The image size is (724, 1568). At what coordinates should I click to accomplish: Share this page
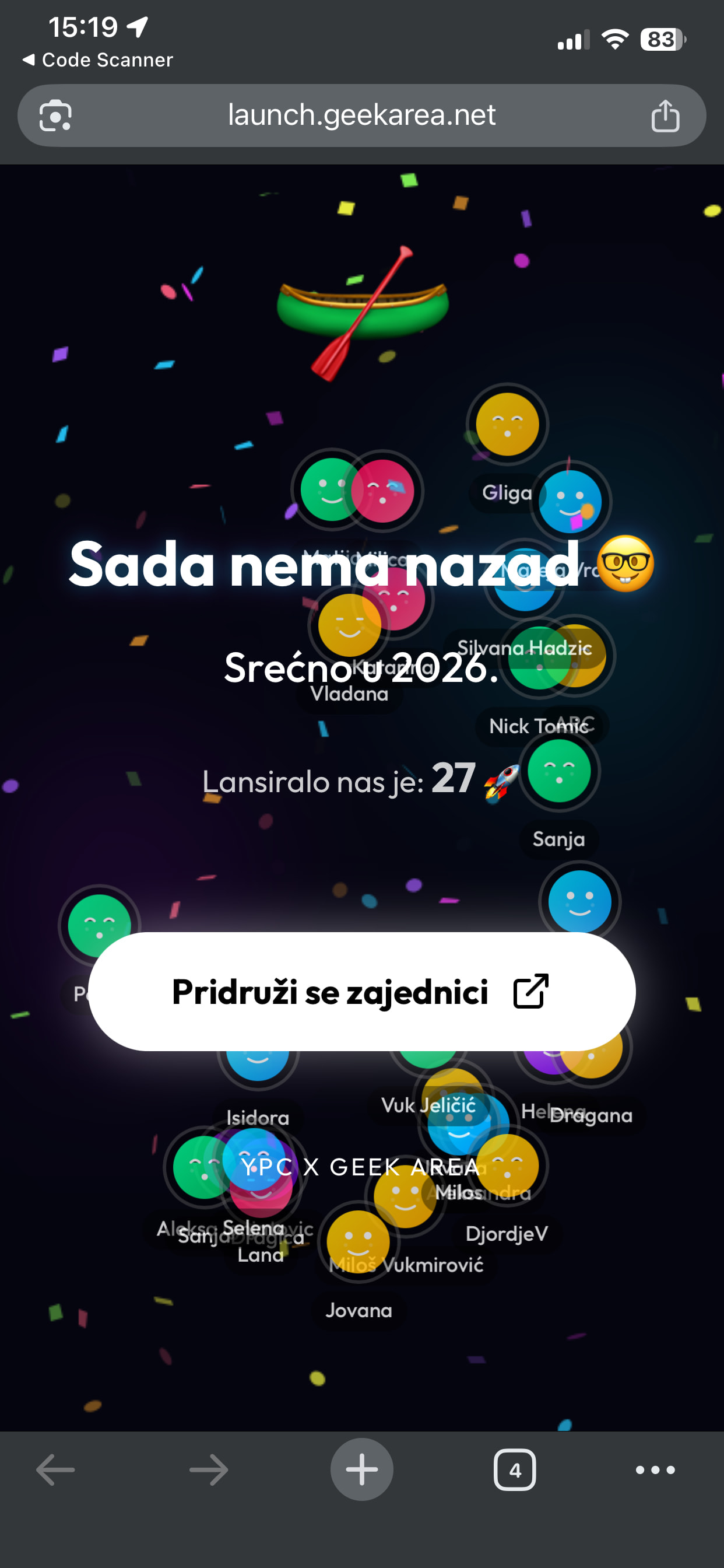[665, 115]
